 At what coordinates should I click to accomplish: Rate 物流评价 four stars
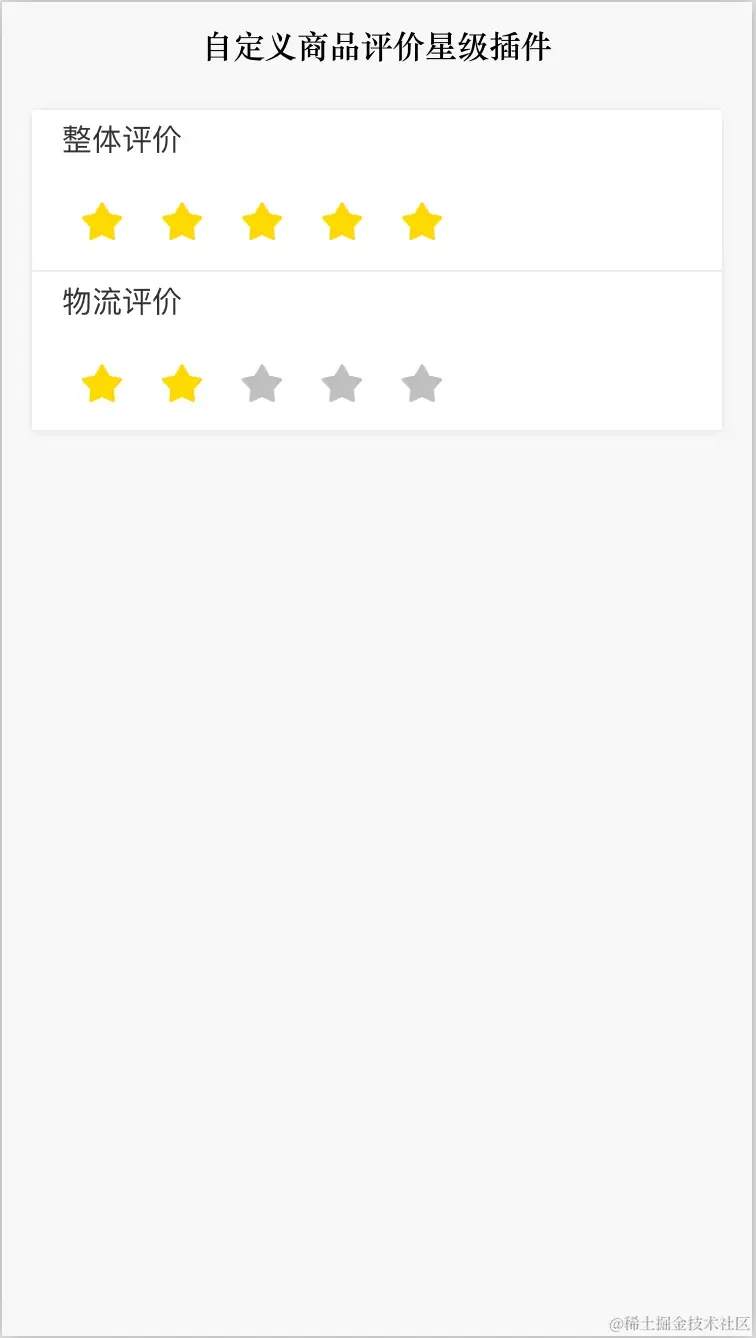coord(342,384)
